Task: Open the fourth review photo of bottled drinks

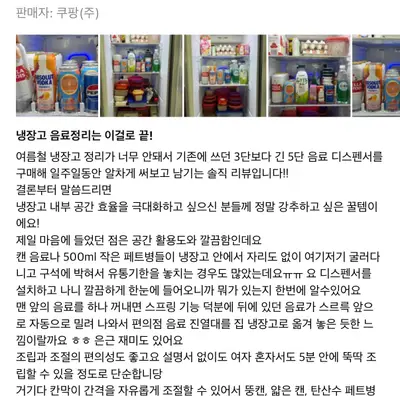Action: [309, 76]
